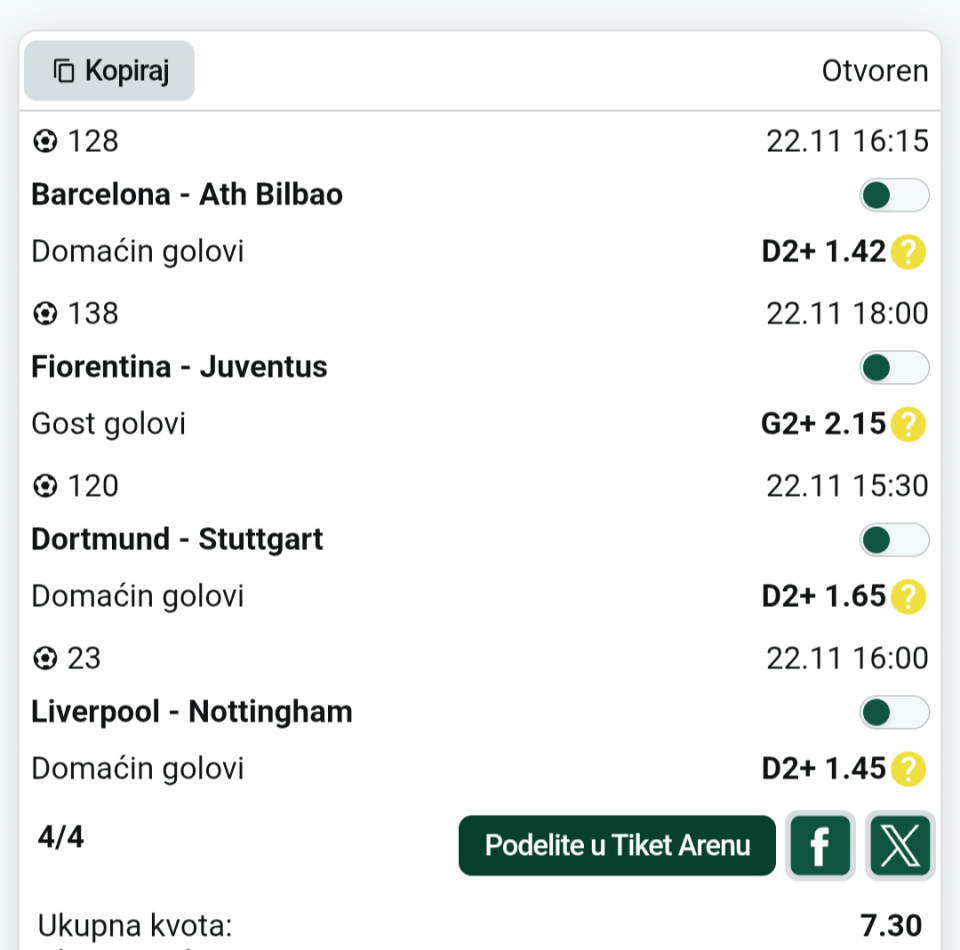The width and height of the screenshot is (960, 950).
Task: Select Podelite u Tiket Arenu
Action: 617,846
